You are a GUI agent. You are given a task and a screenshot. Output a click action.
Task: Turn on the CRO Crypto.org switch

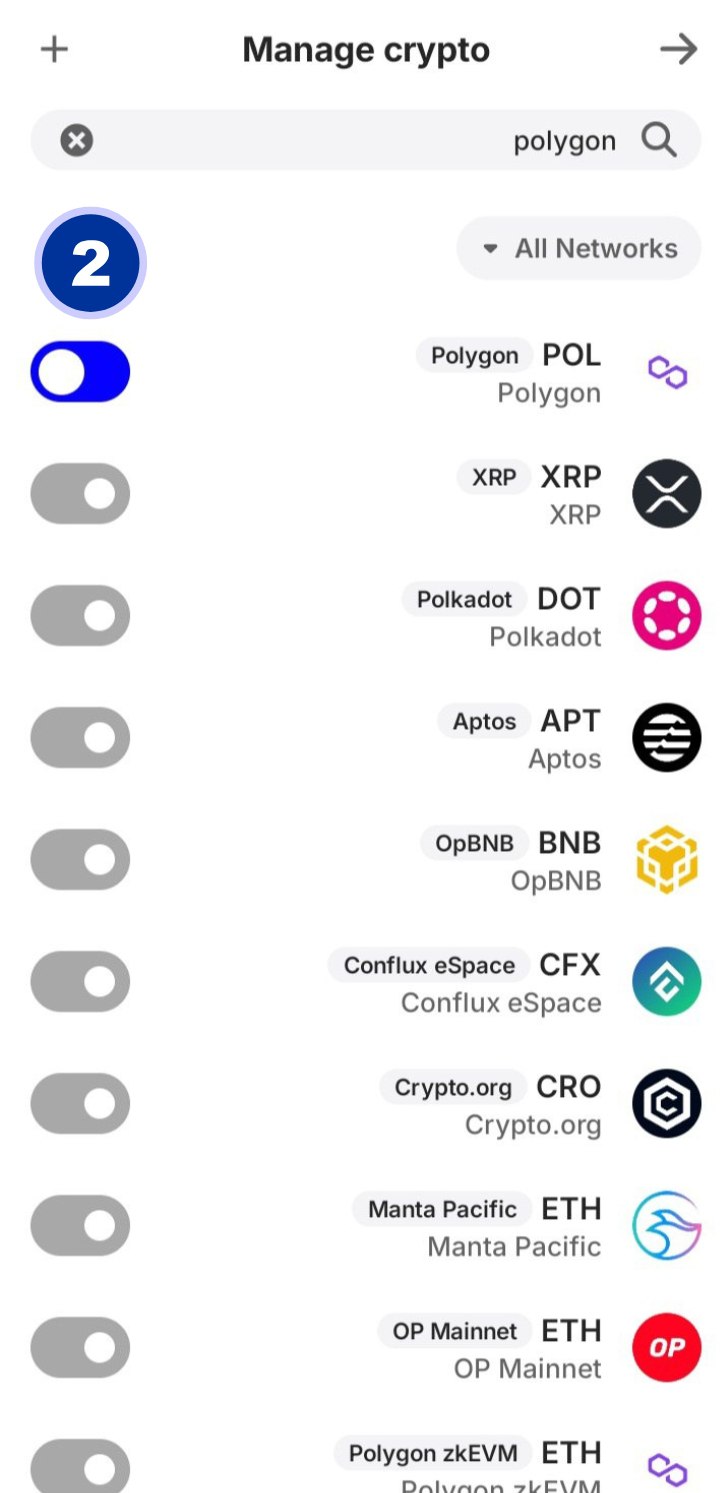(80, 1104)
